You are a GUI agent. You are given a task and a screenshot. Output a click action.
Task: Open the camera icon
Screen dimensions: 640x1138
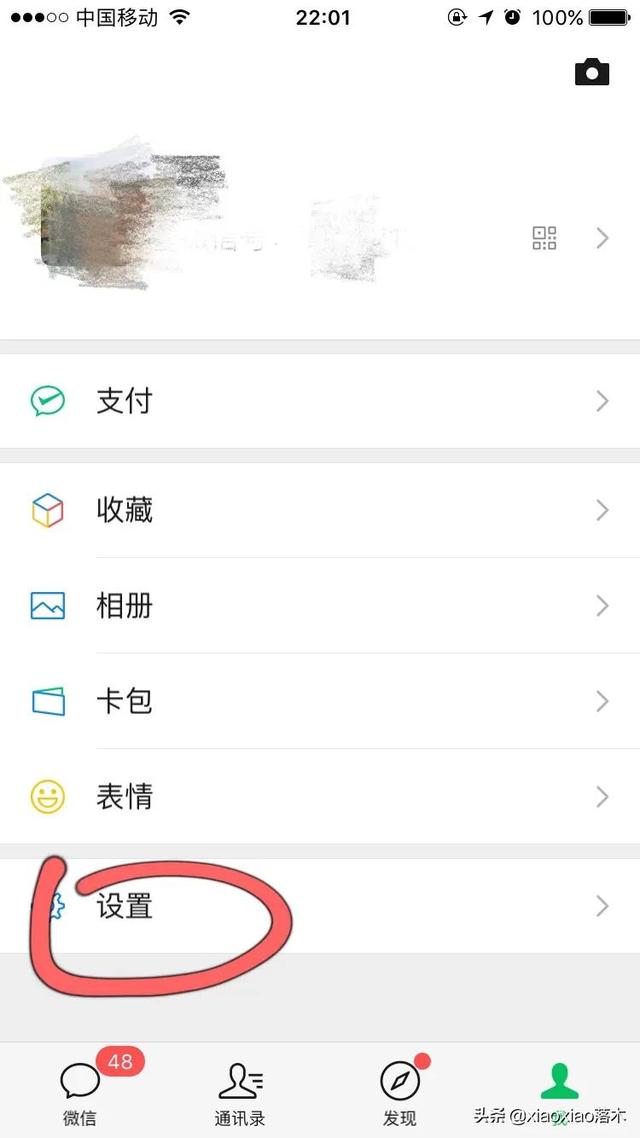tap(592, 72)
